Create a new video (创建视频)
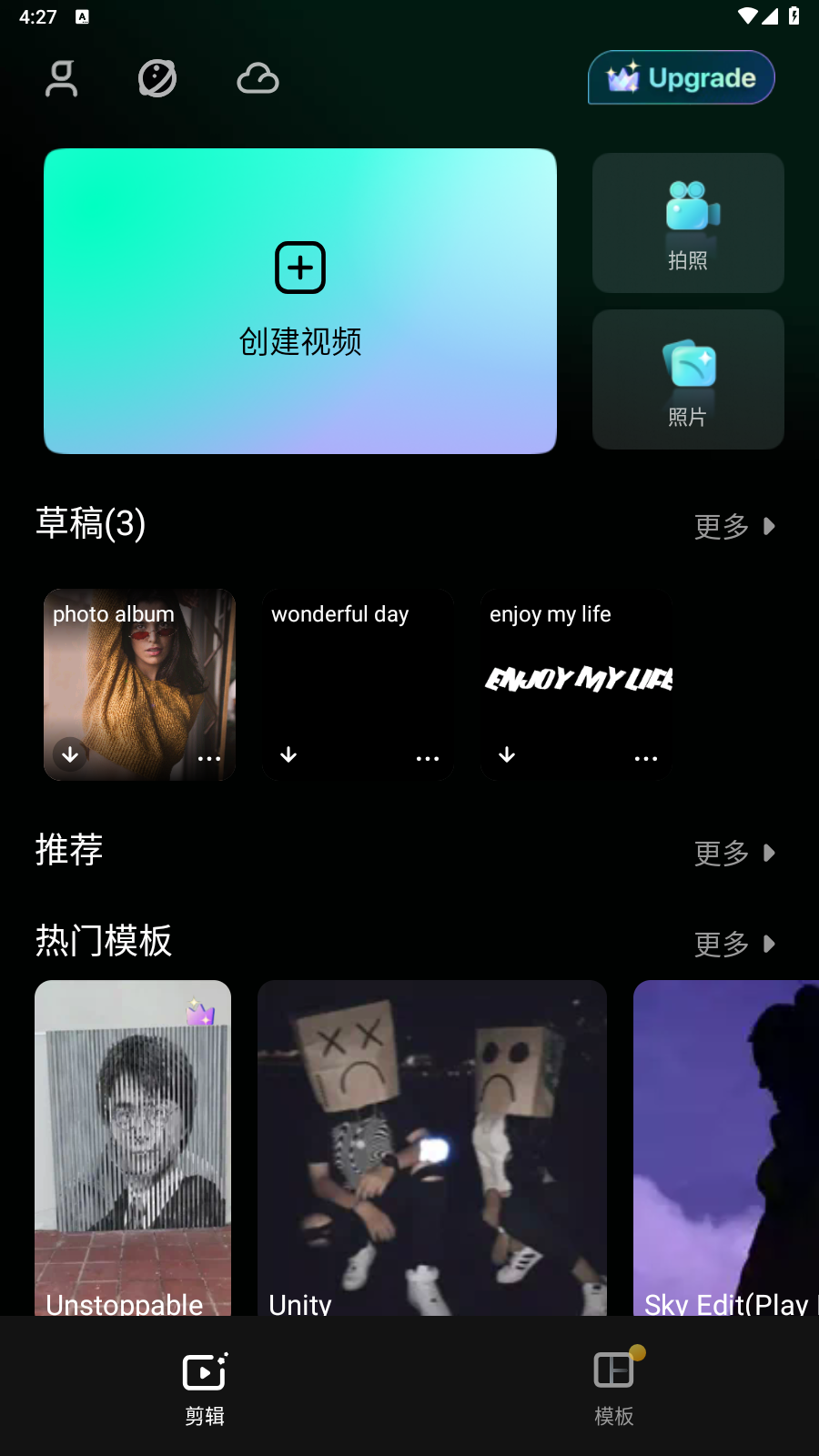 click(300, 301)
